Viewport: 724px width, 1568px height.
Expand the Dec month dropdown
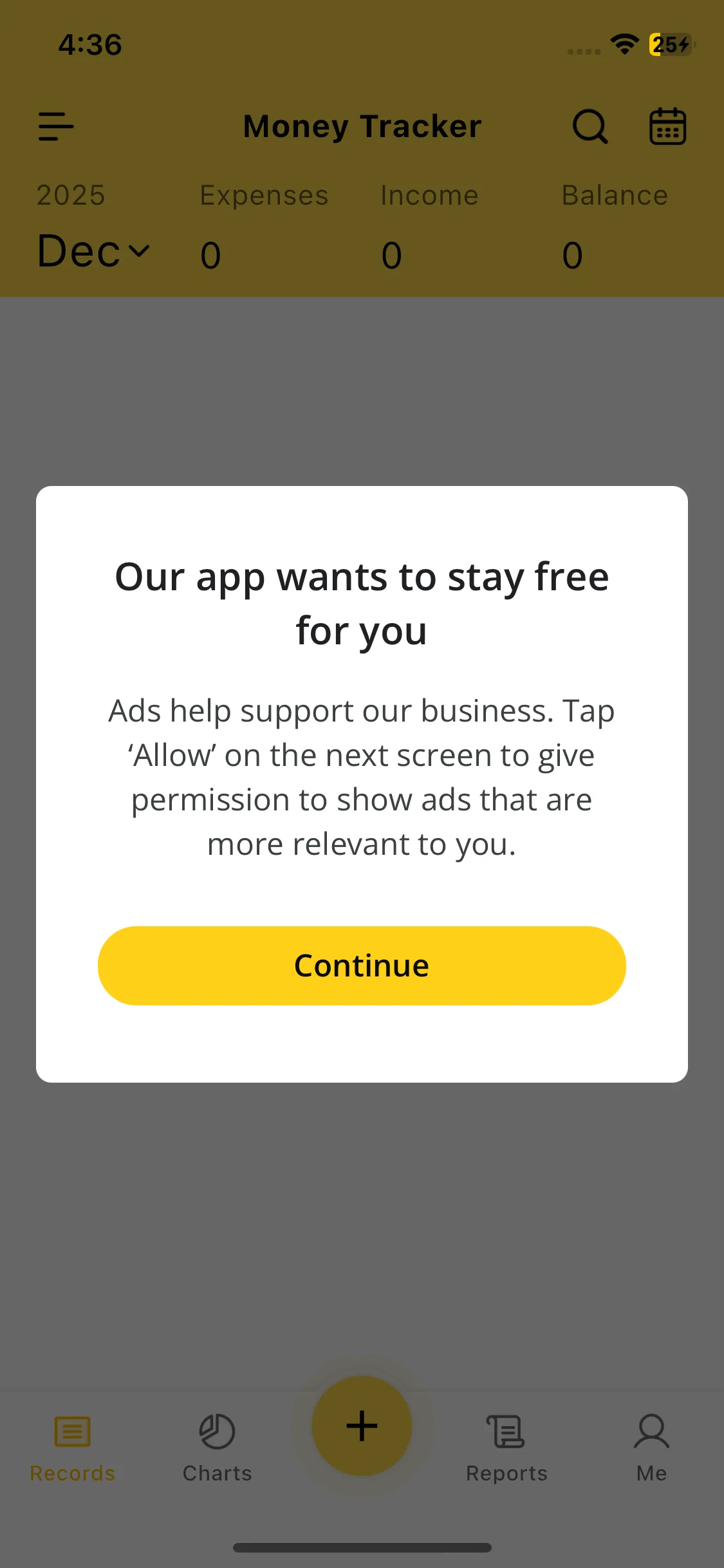click(x=93, y=251)
